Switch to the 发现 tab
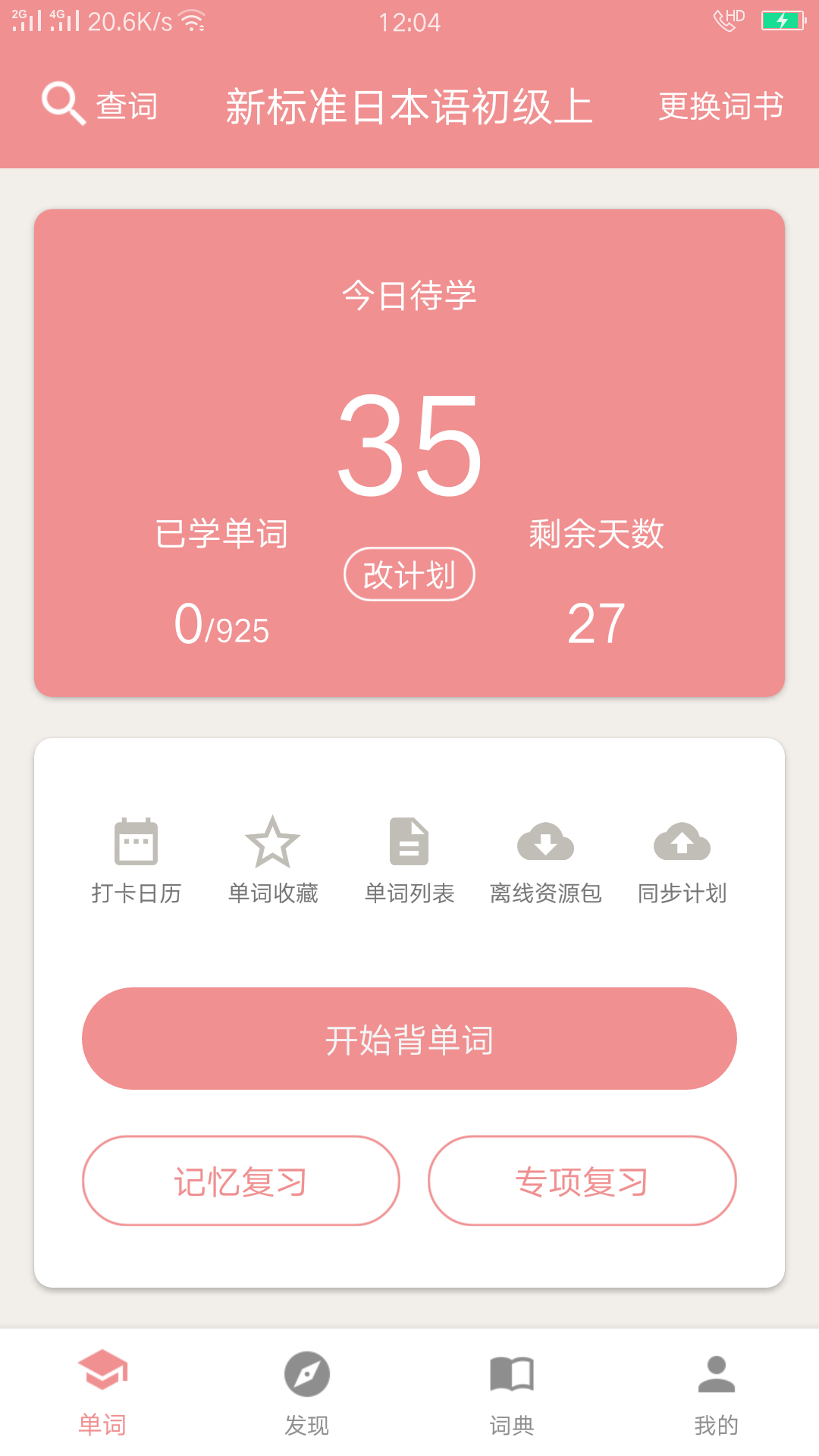Viewport: 819px width, 1456px height. (x=307, y=1393)
